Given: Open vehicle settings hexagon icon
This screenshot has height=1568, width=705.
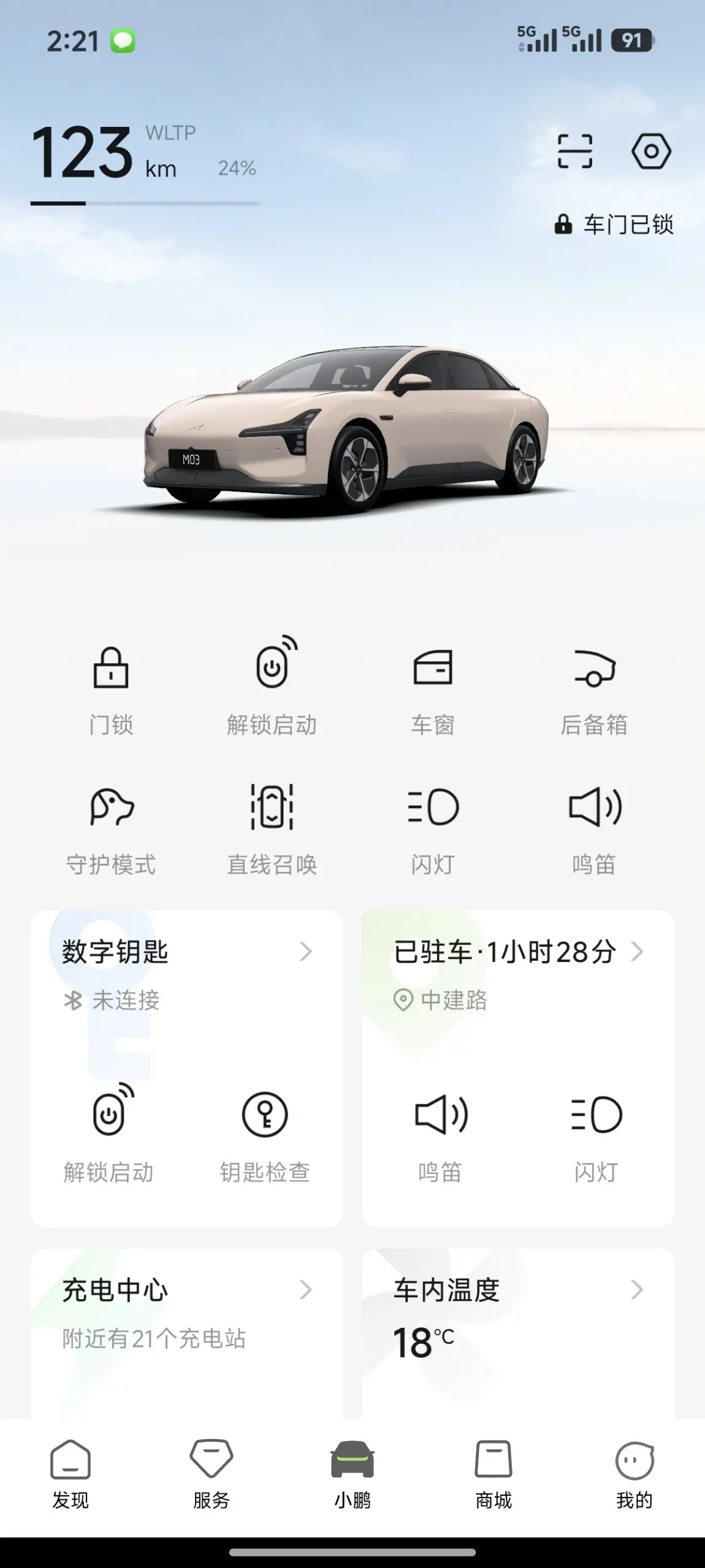Looking at the screenshot, I should (x=650, y=151).
